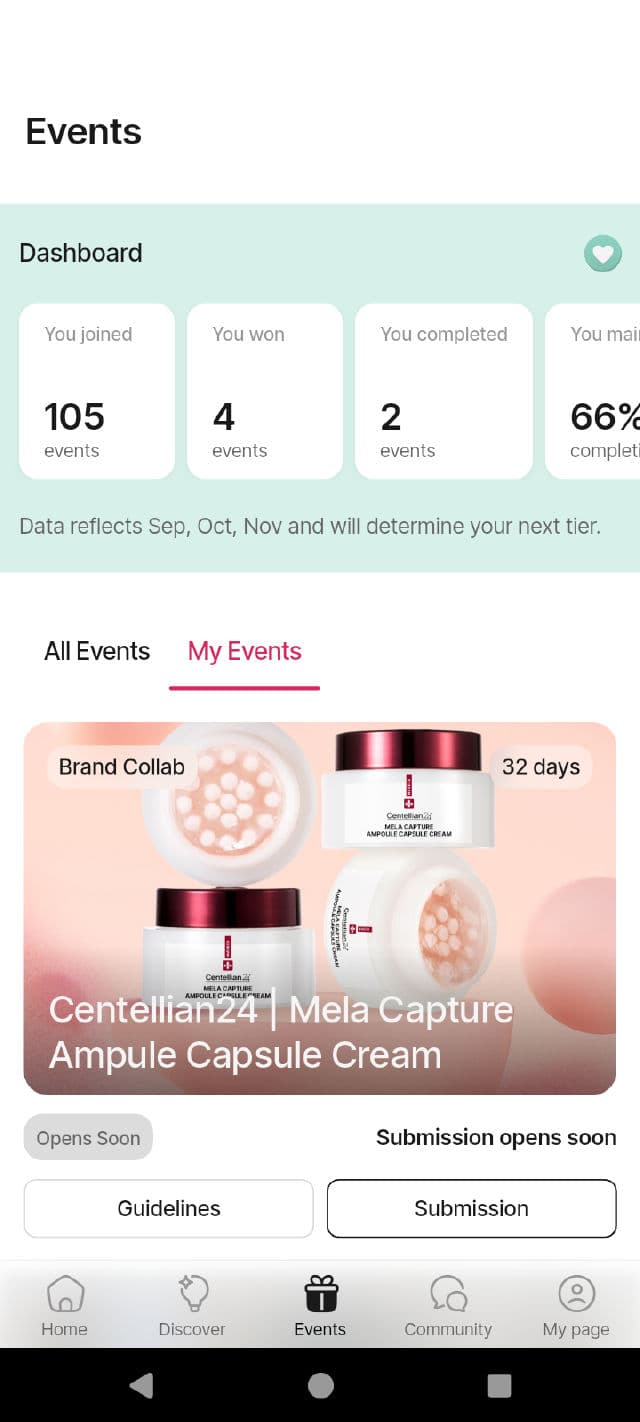Screen dimensions: 640x1422
Task: Tap the Events tab in bottom navigation
Action: [320, 1306]
